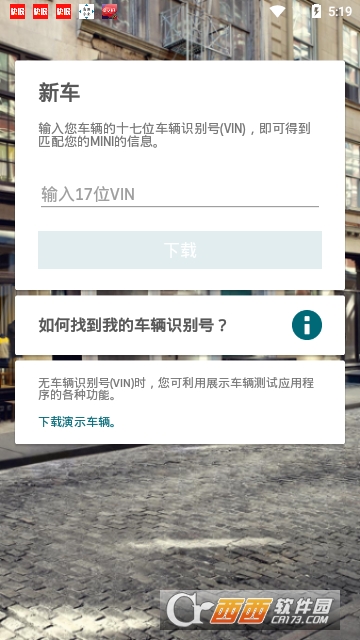Open the 下载演示车辆 demo vehicle link
Viewport: 360px width, 640px height.
click(x=77, y=422)
